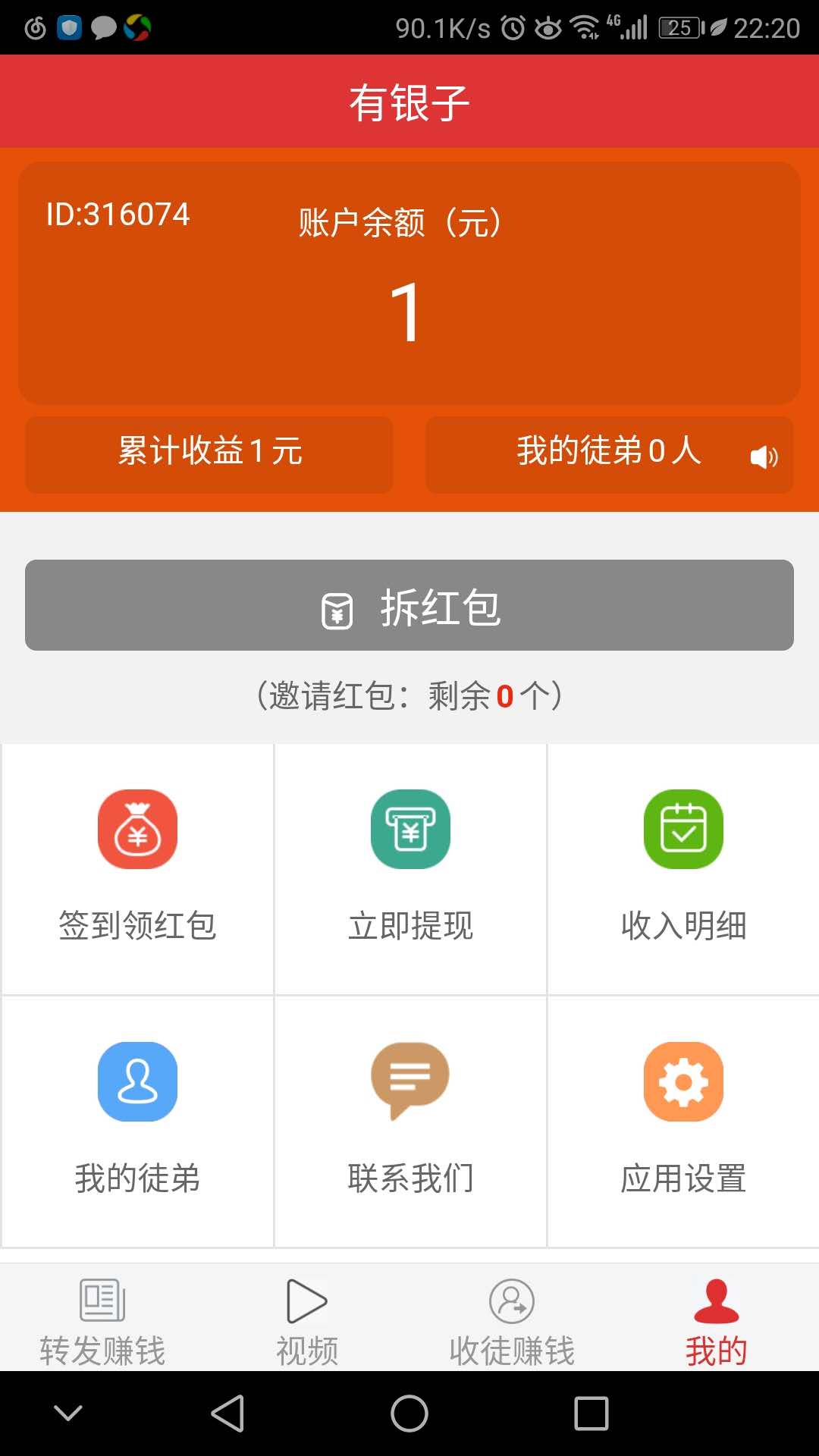Open 应用设置 app settings

pos(683,1121)
